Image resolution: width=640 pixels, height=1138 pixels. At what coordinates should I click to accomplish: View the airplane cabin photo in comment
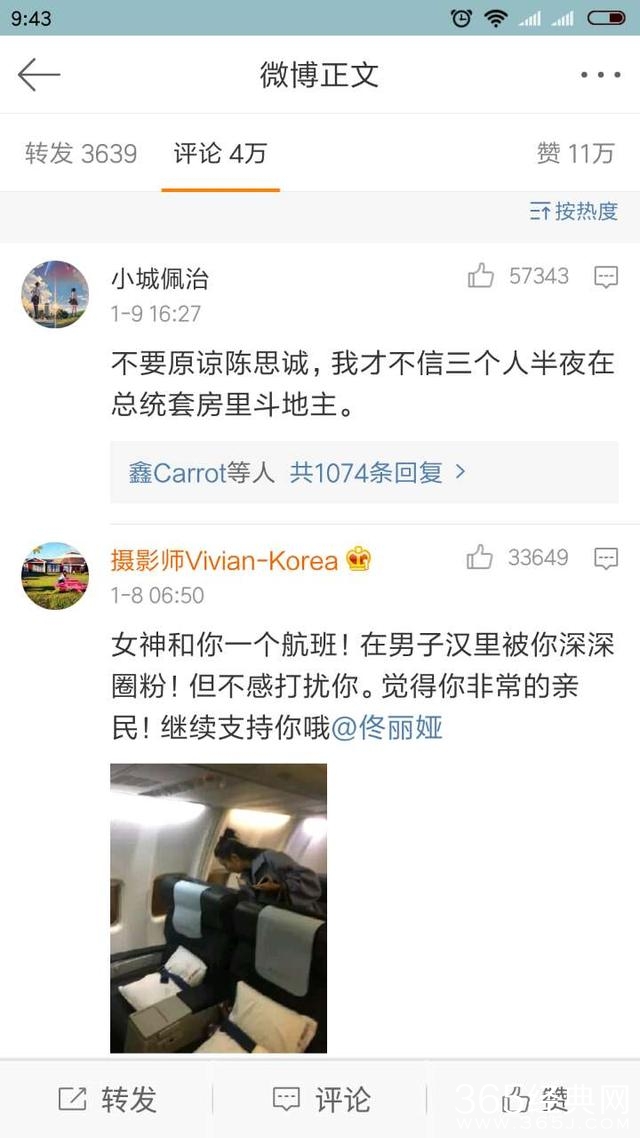[218, 907]
